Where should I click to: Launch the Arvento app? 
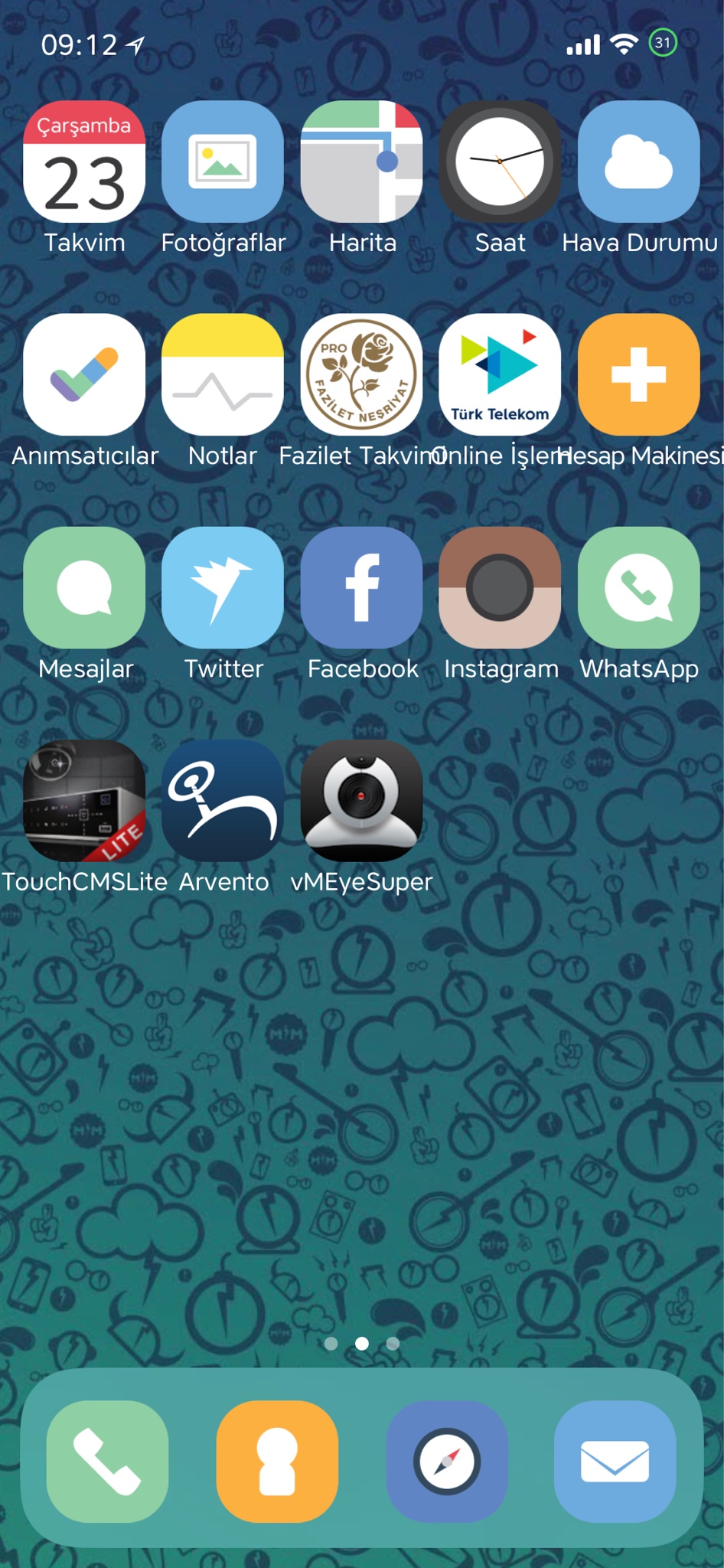223,800
